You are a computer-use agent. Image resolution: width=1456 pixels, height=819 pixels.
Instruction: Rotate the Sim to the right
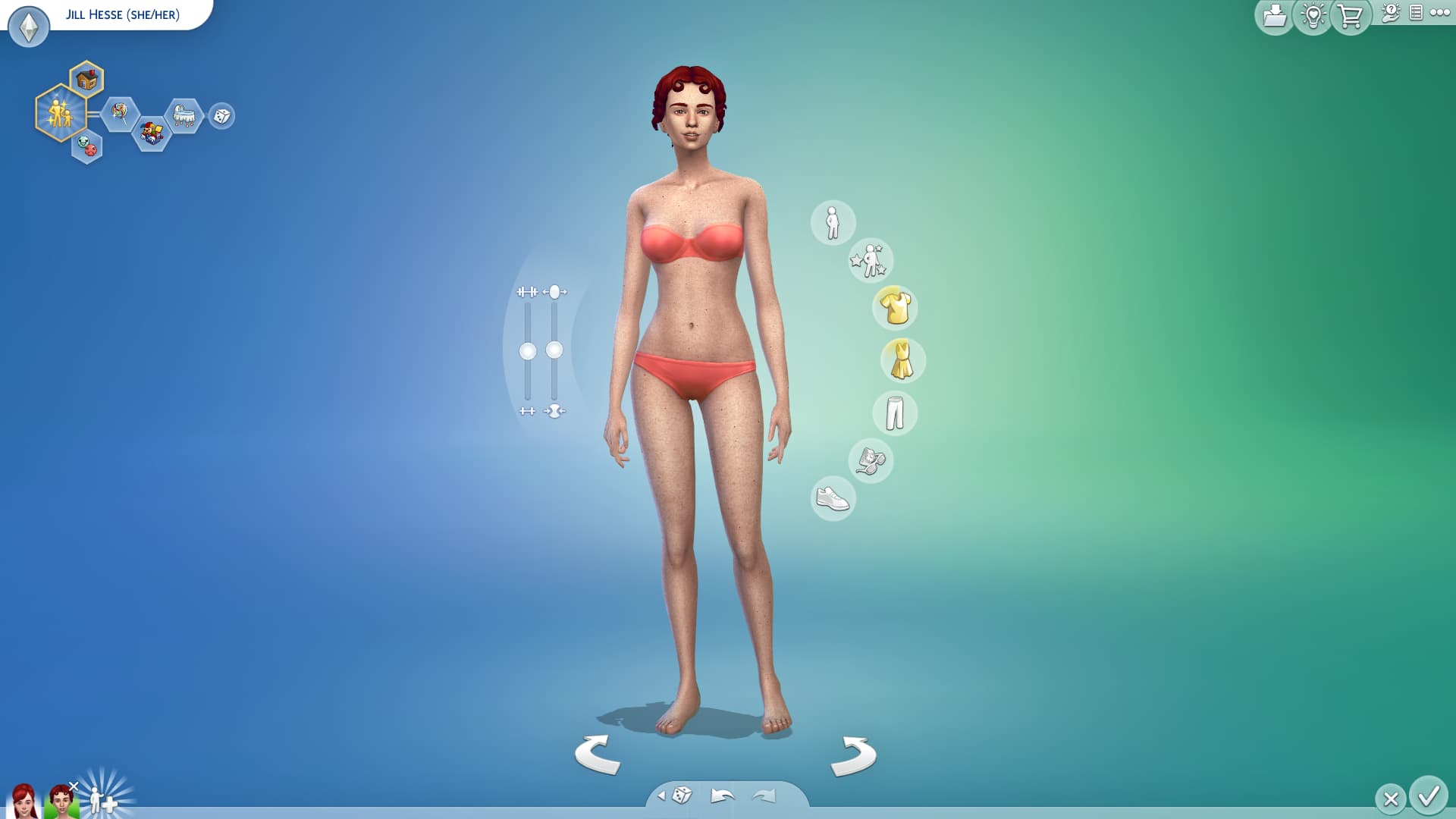click(x=854, y=755)
